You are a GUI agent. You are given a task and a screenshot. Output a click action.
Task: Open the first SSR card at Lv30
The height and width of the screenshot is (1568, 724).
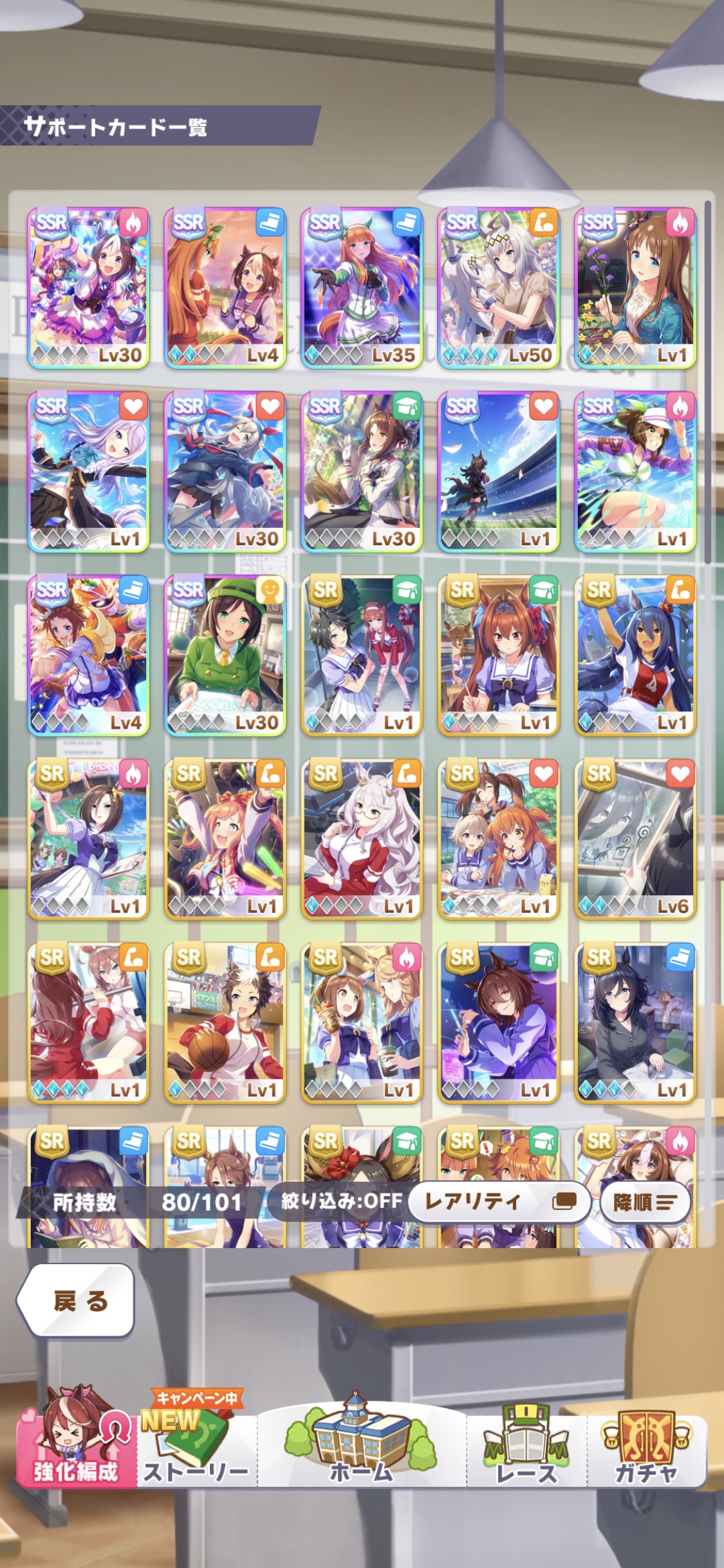[88, 288]
